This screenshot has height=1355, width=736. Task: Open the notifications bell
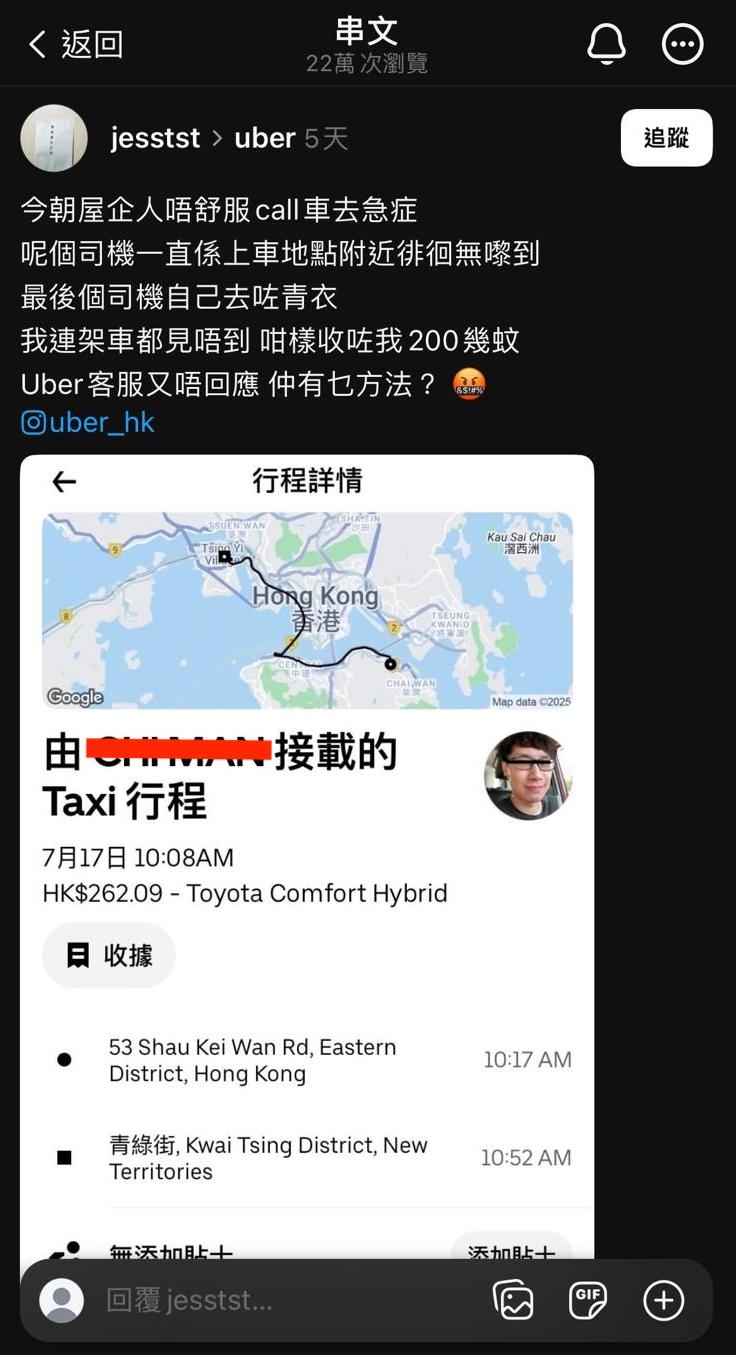coord(605,44)
